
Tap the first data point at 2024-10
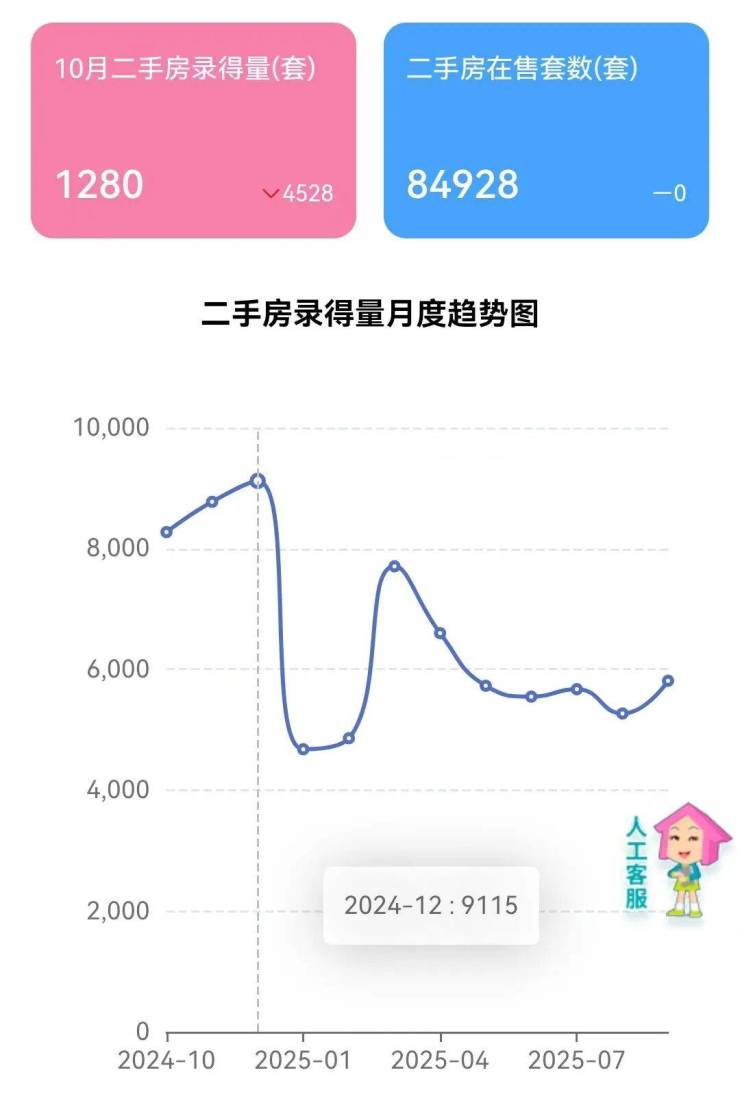[167, 532]
